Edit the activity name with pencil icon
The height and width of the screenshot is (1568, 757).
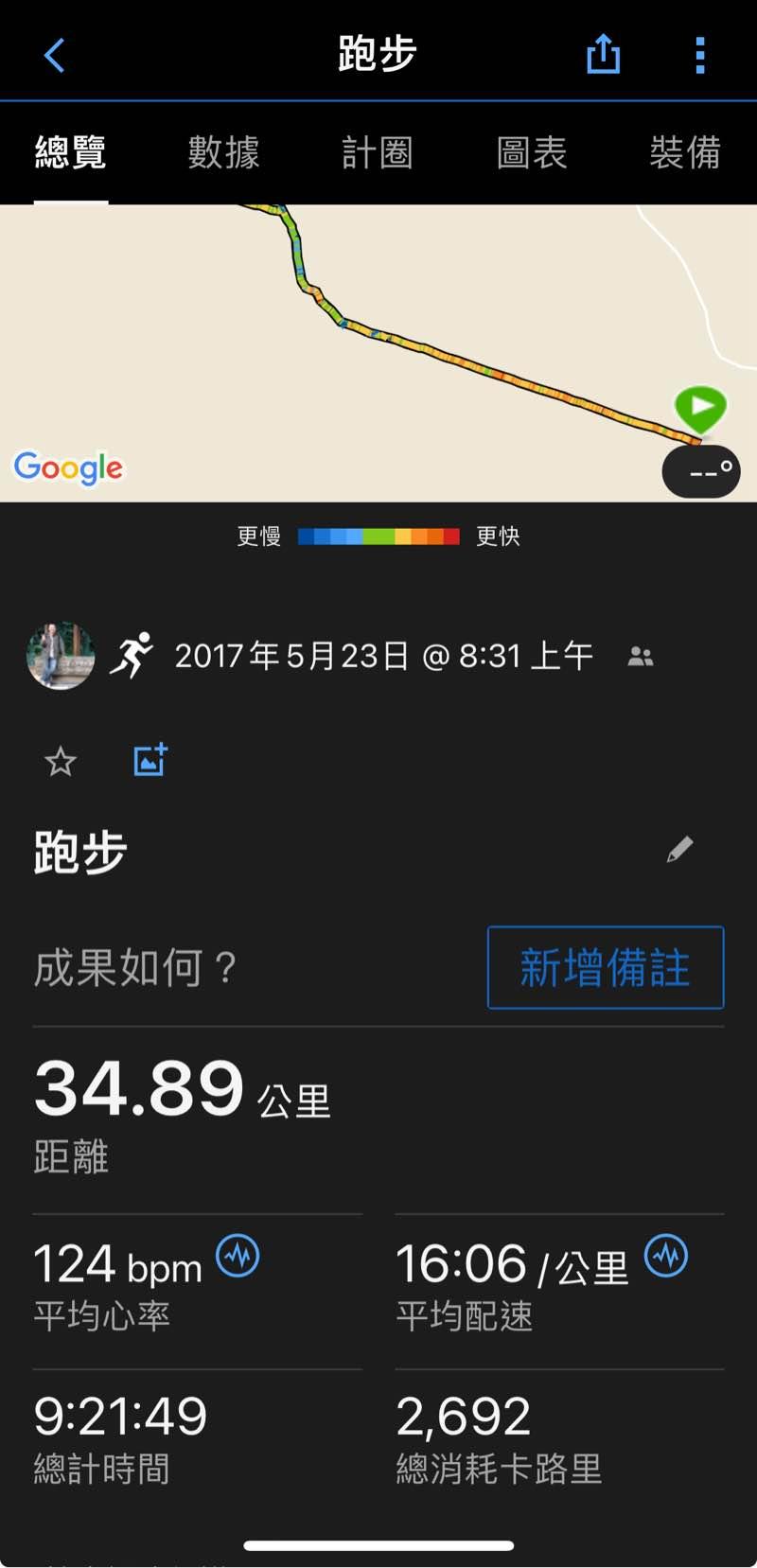tap(679, 849)
